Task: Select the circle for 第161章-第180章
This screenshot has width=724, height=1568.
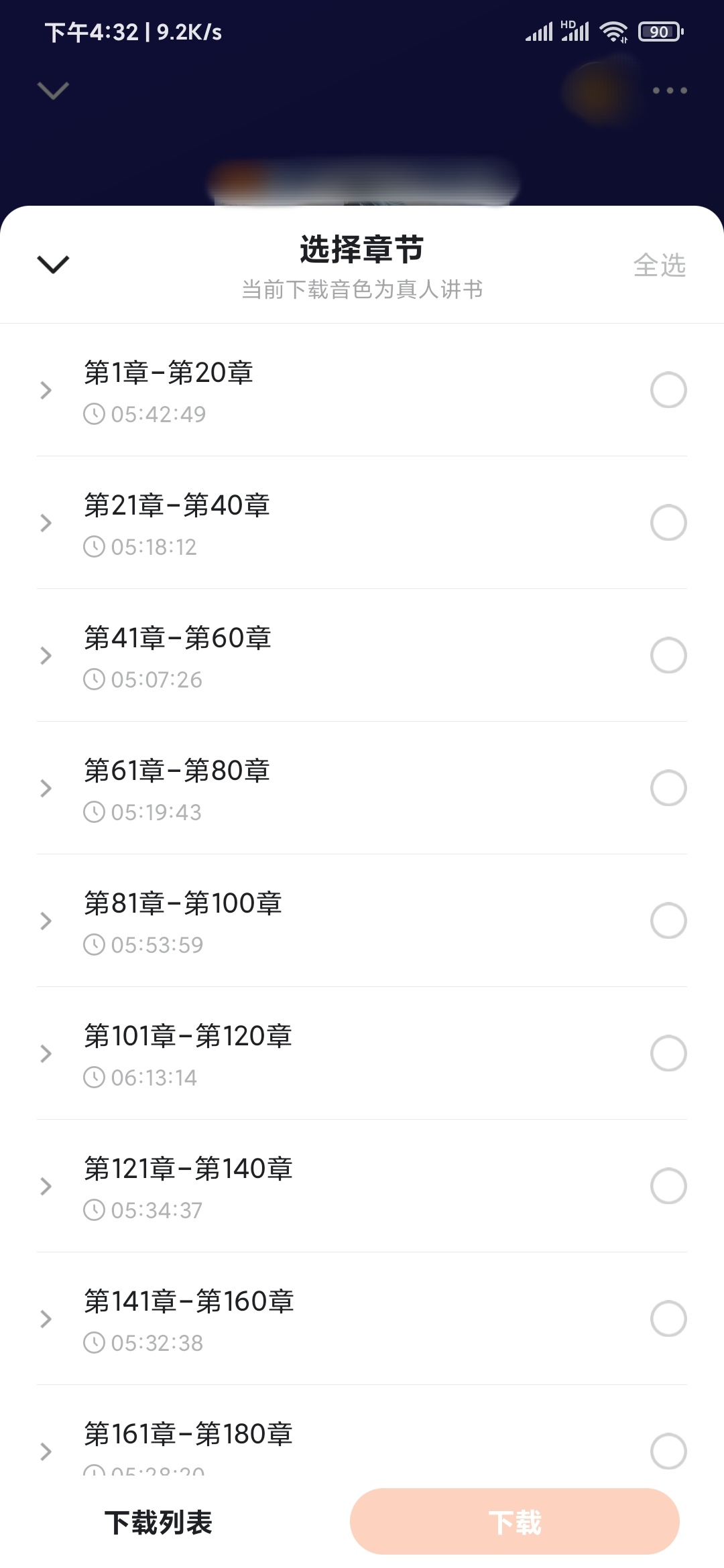Action: 668,1451
